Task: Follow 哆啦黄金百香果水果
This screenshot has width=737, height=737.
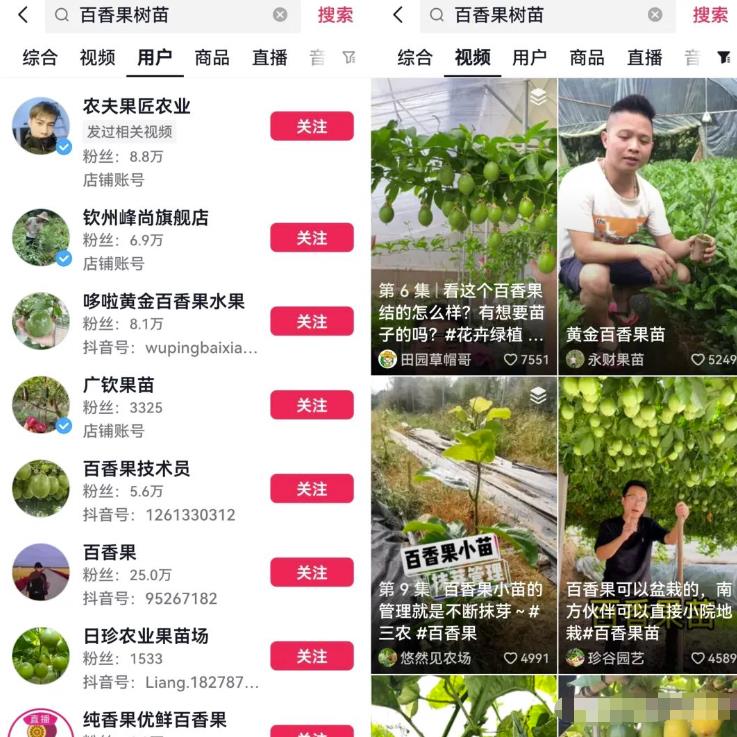Action: tap(311, 322)
